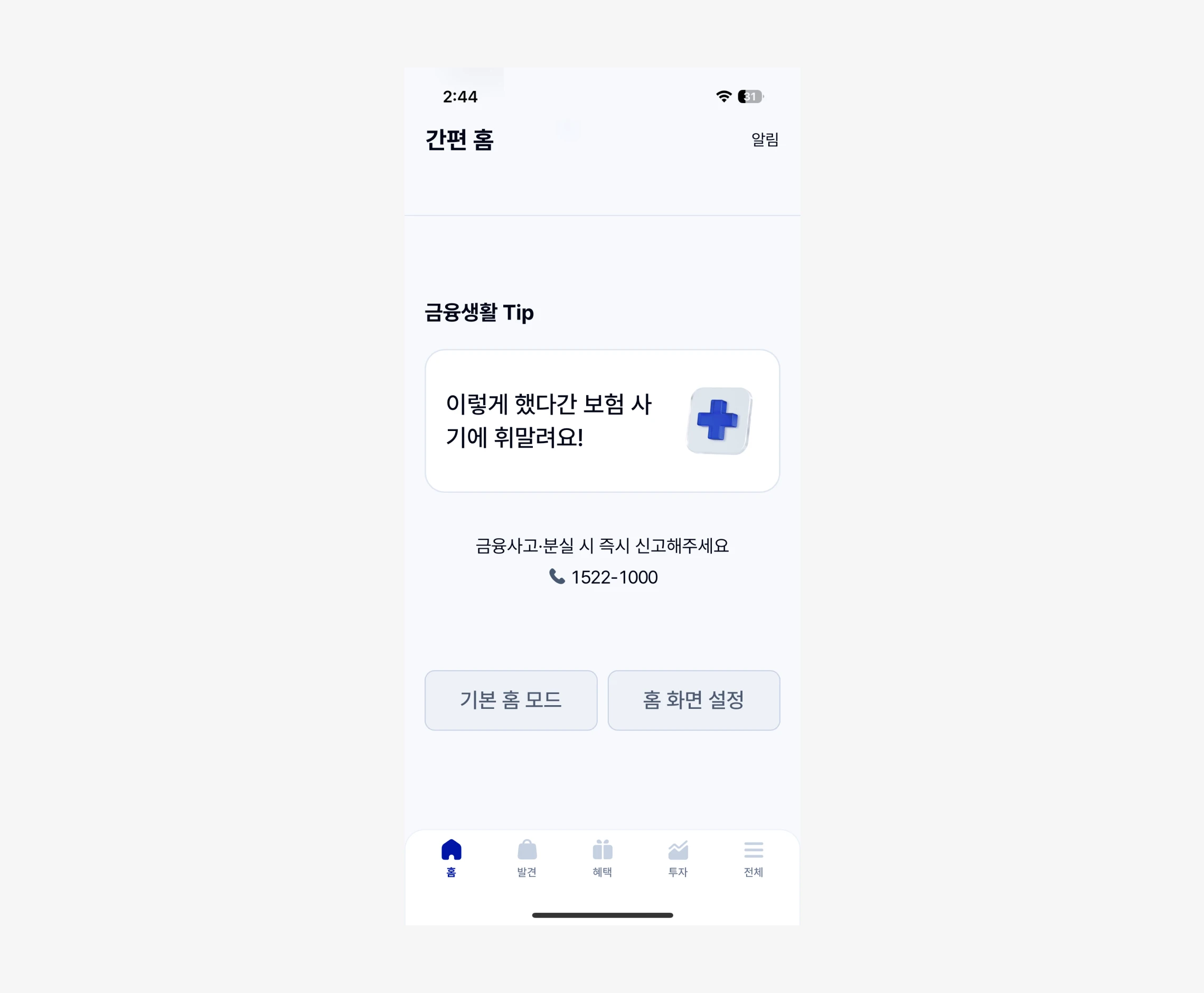Open 알림 notifications

click(764, 139)
